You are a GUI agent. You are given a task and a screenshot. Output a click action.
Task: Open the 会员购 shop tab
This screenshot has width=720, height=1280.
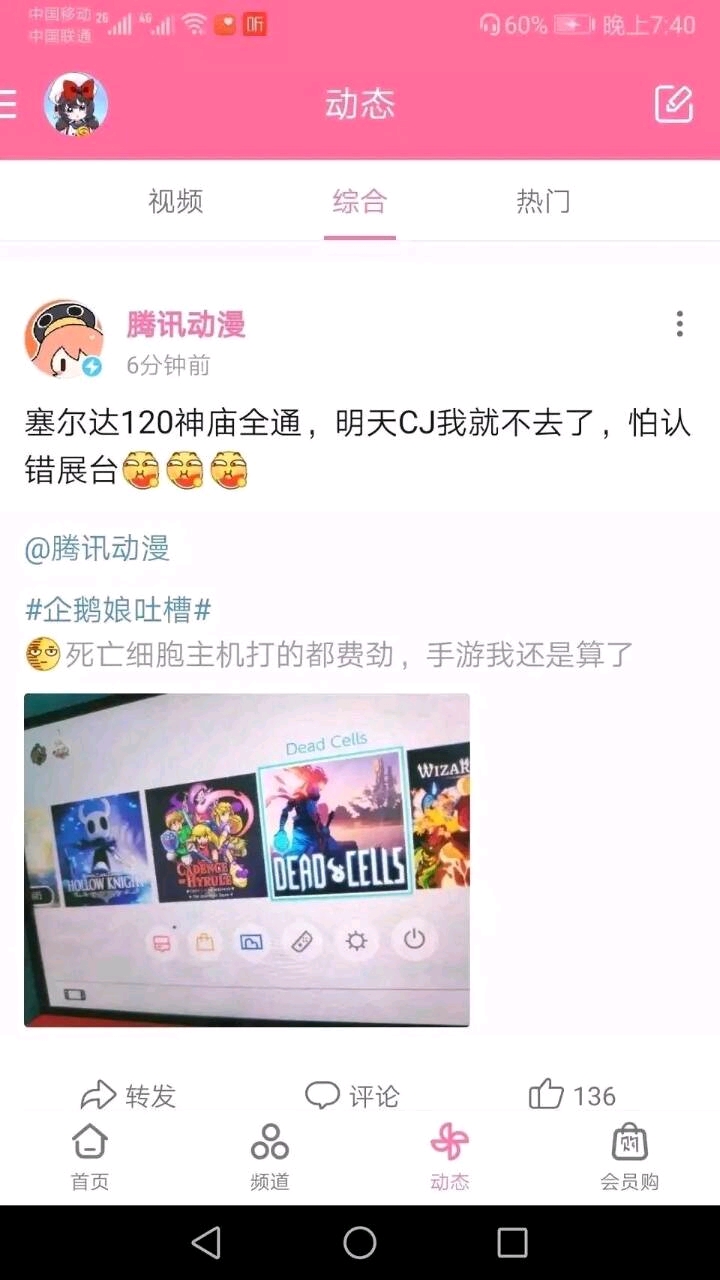629,1155
